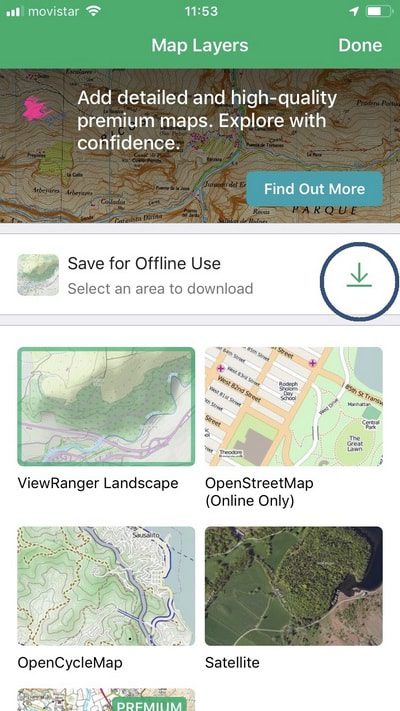Open the Save for Offline Use row
The height and width of the screenshot is (711, 400).
point(200,275)
